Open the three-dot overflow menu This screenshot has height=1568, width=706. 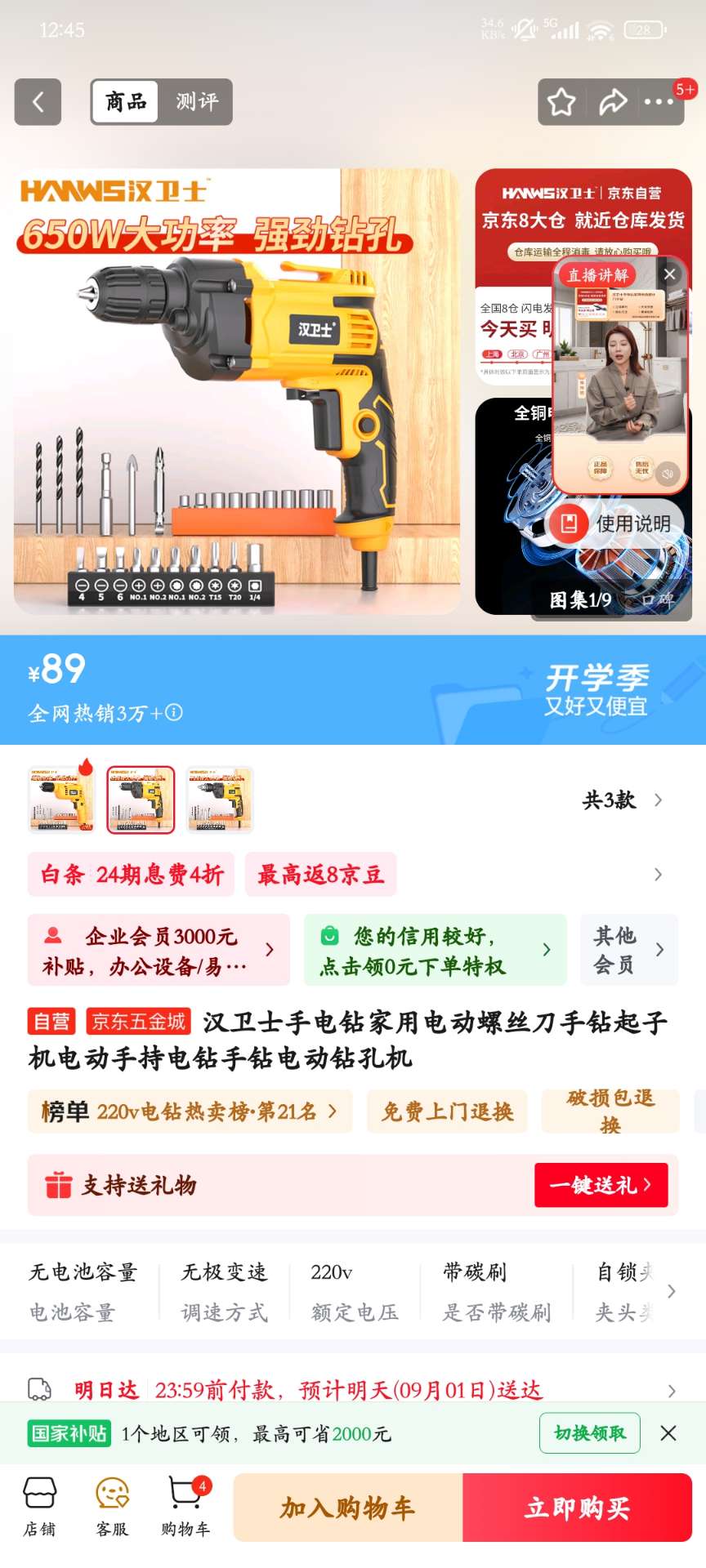(x=659, y=102)
